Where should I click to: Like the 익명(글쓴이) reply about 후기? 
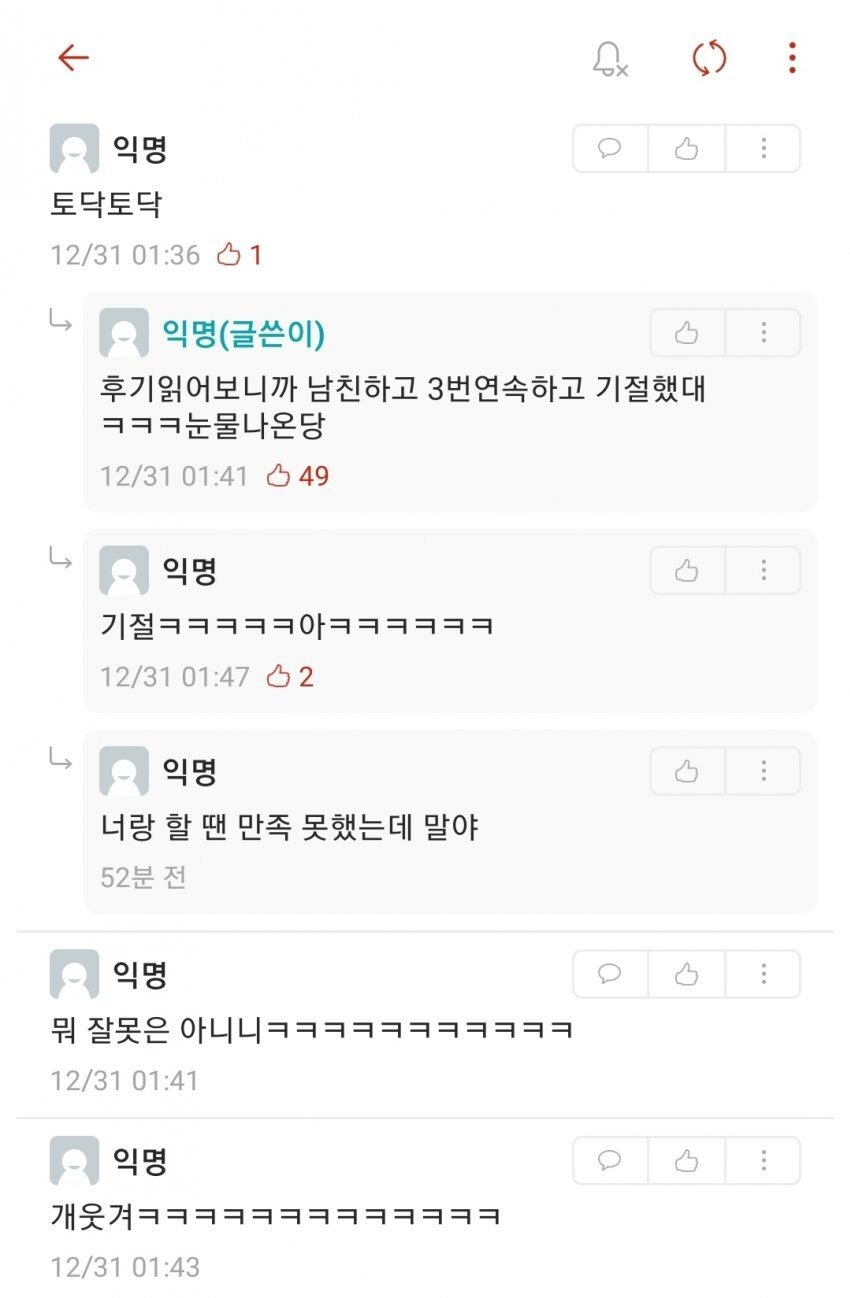pyautogui.click(x=687, y=333)
